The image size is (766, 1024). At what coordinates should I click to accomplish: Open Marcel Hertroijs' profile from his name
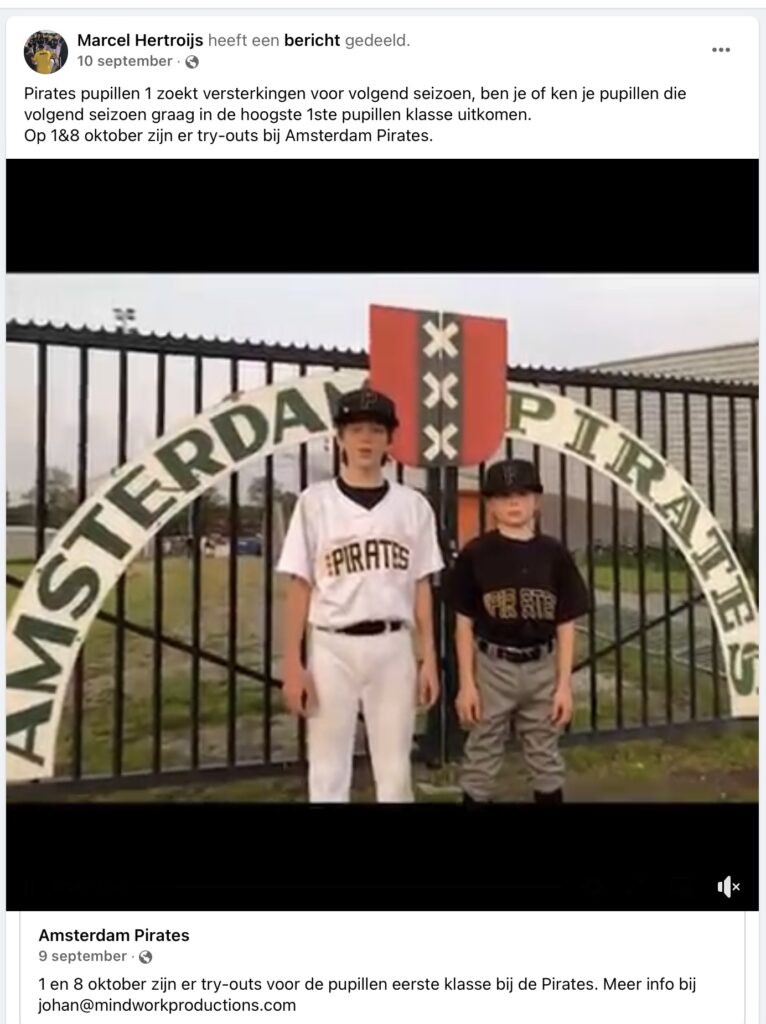140,41
